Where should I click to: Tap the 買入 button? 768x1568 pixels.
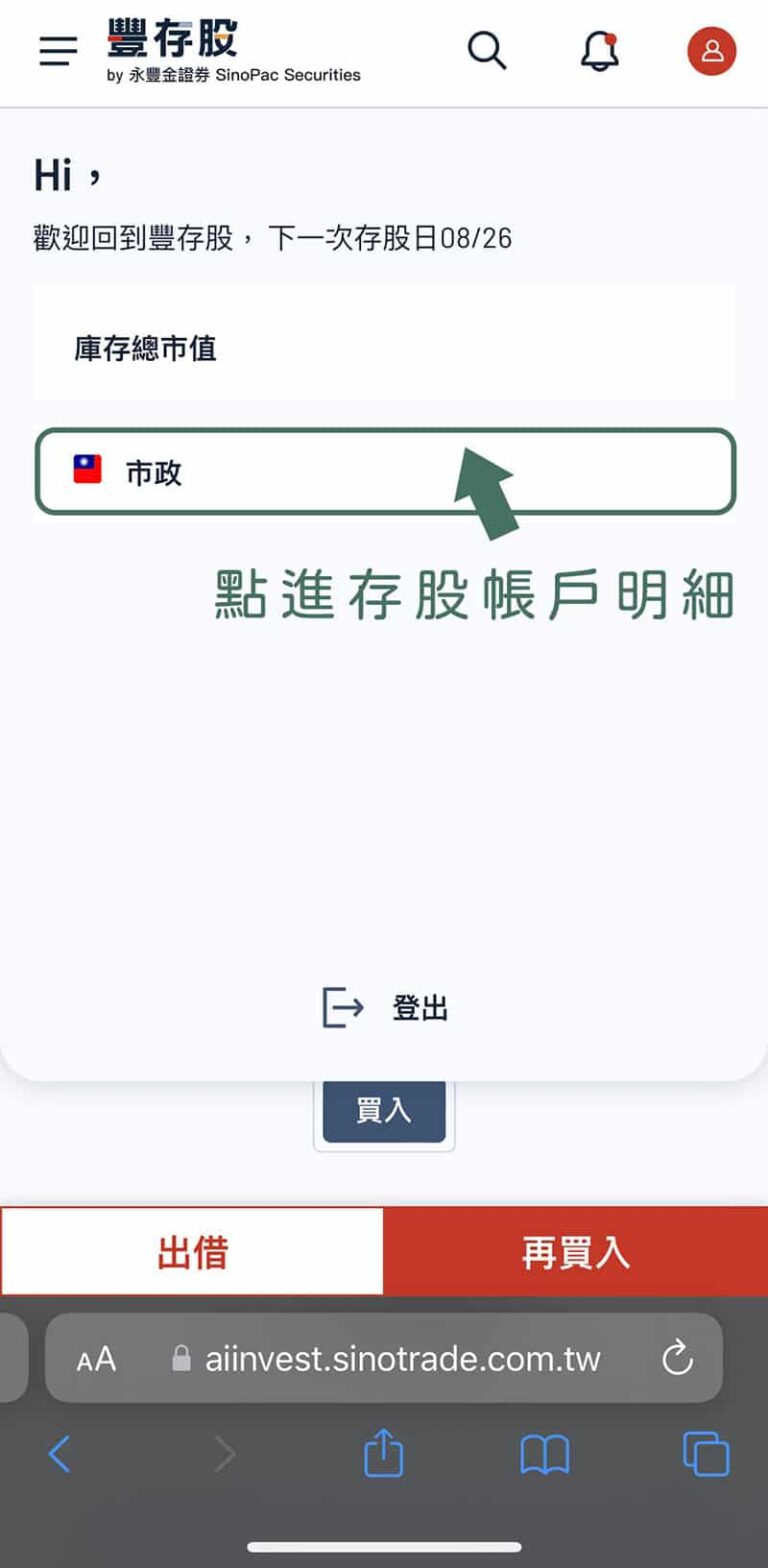coord(384,1108)
